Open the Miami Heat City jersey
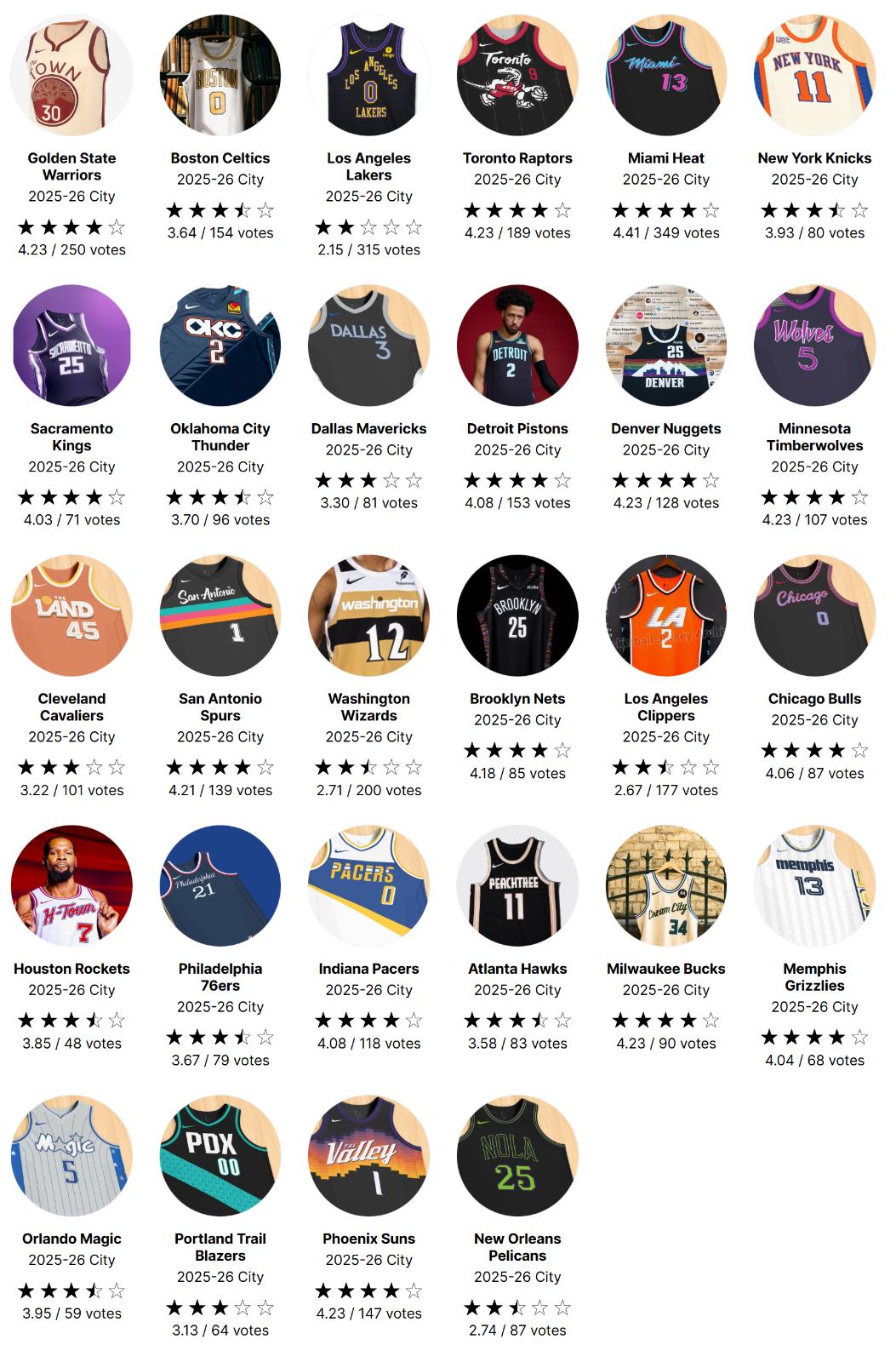Image resolution: width=896 pixels, height=1362 pixels. point(666,76)
